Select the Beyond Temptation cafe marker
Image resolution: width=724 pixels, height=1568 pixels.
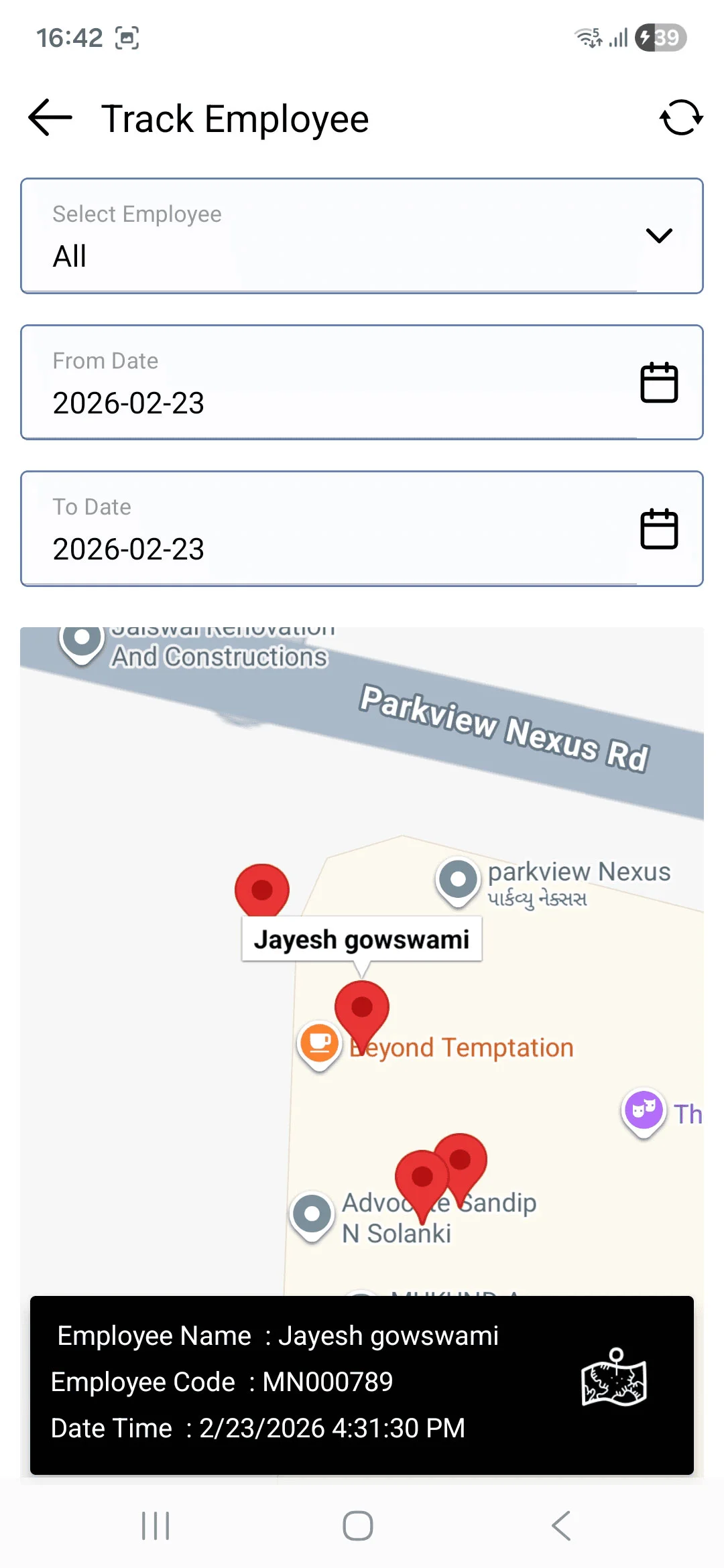320,1044
